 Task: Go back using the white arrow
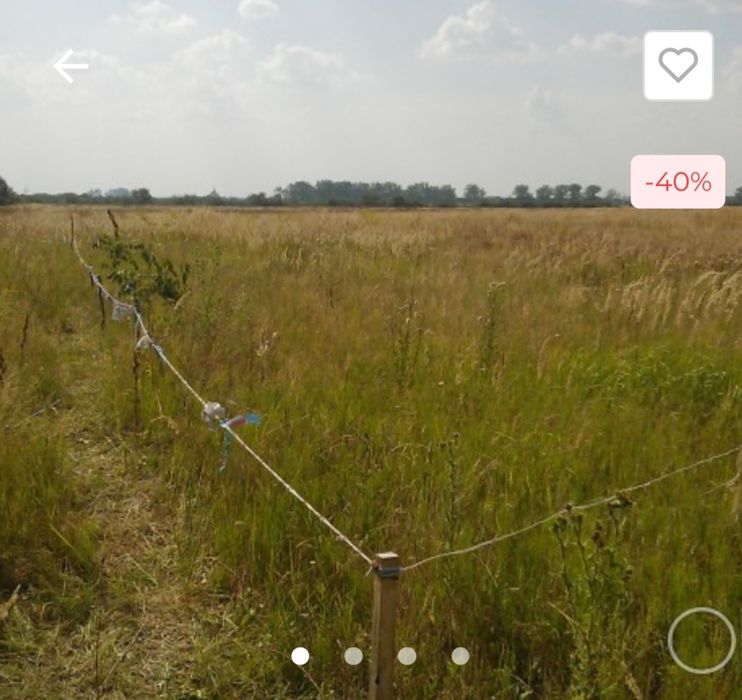point(71,66)
